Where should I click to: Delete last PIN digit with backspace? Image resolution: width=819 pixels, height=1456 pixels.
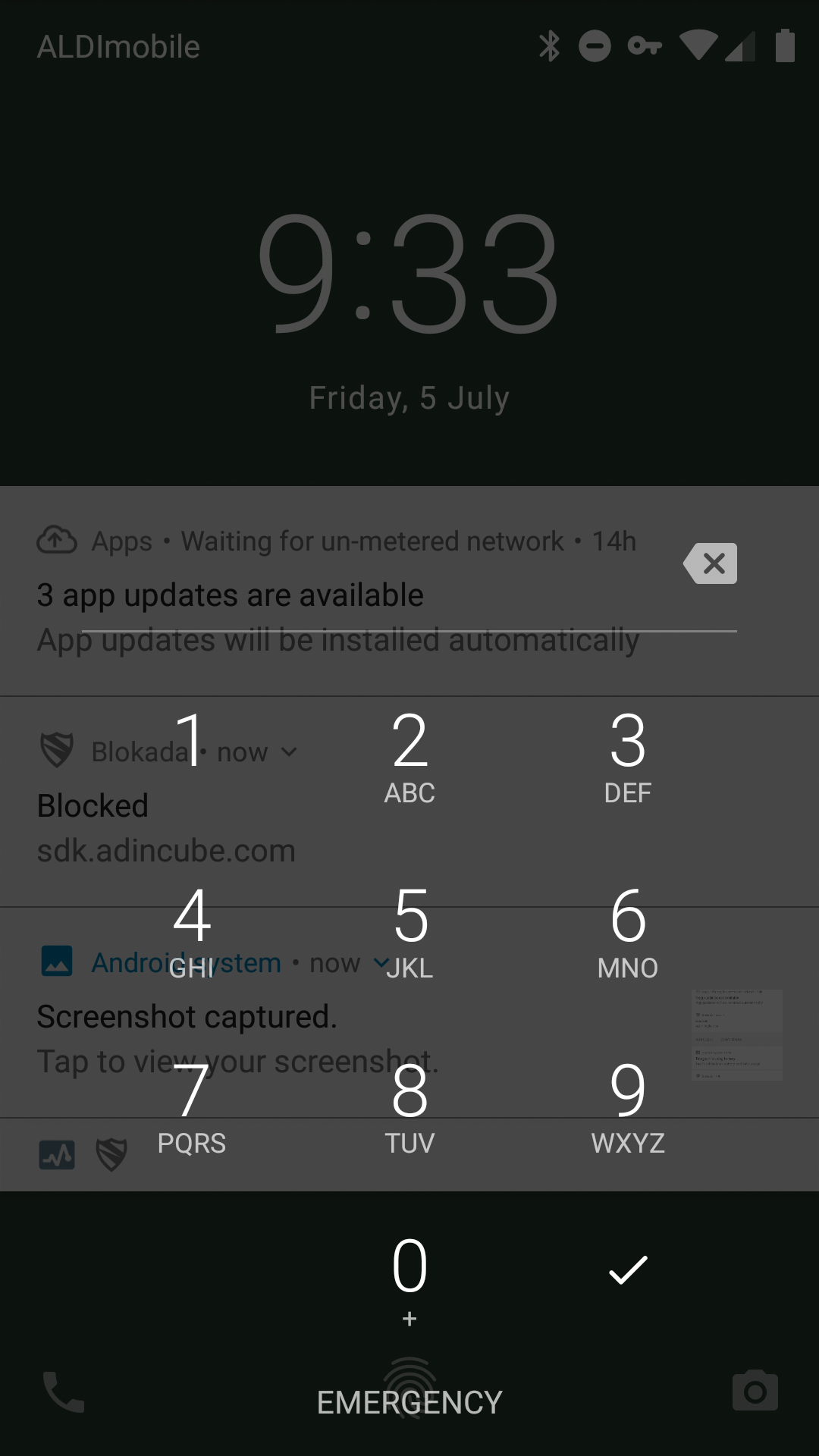[711, 563]
